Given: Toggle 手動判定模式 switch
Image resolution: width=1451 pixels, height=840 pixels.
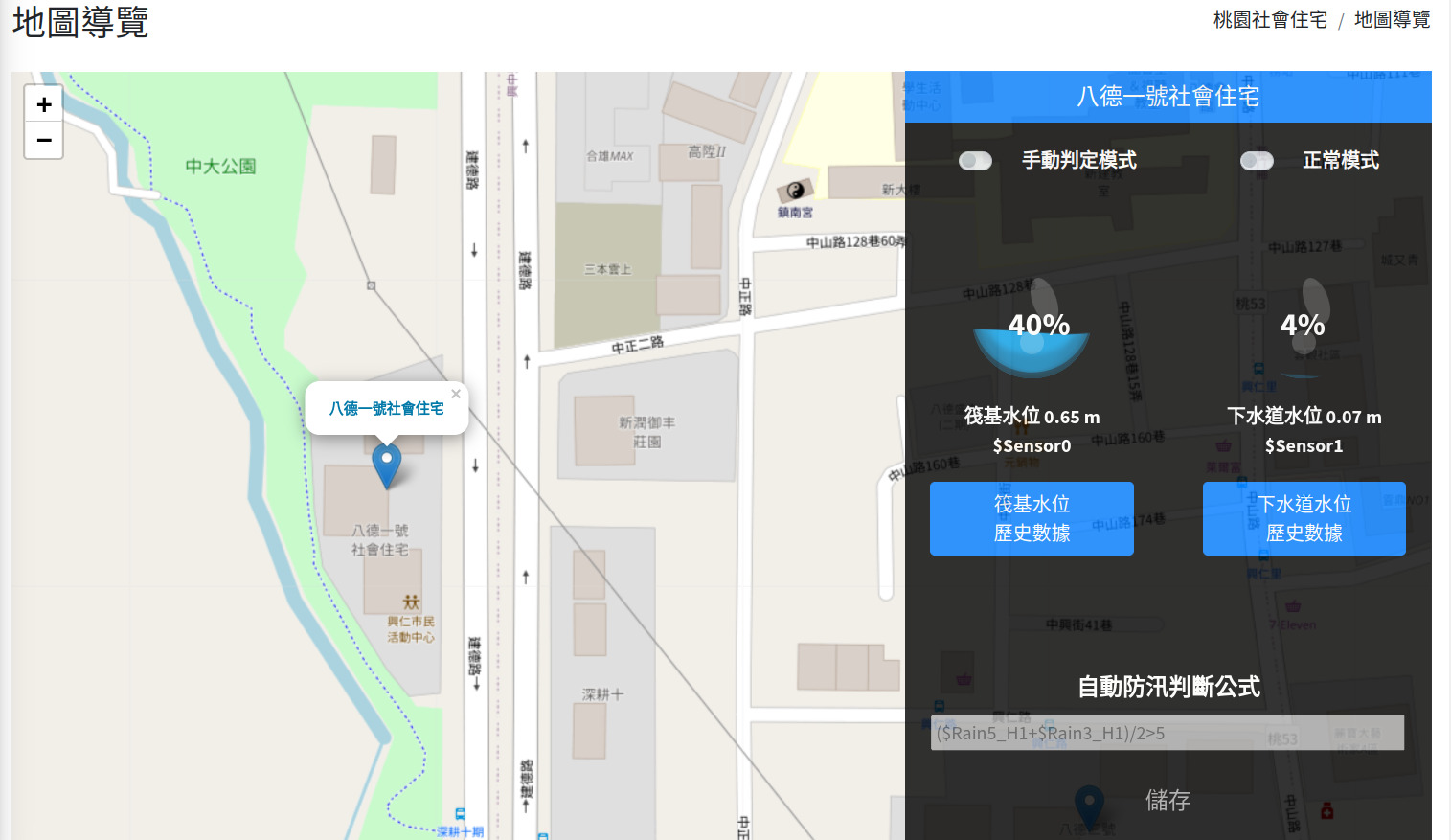Looking at the screenshot, I should (x=975, y=161).
